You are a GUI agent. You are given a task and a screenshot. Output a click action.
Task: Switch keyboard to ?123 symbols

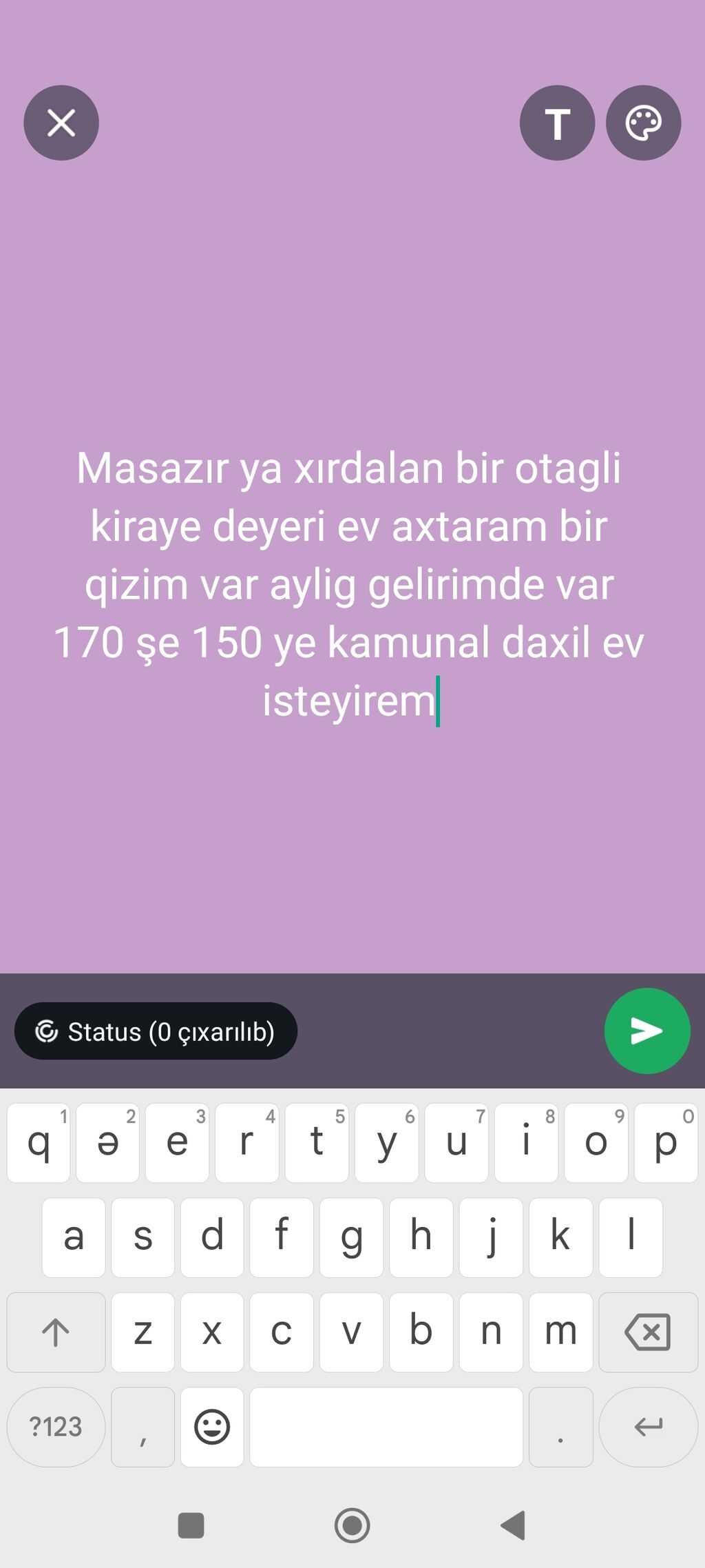(x=56, y=1427)
